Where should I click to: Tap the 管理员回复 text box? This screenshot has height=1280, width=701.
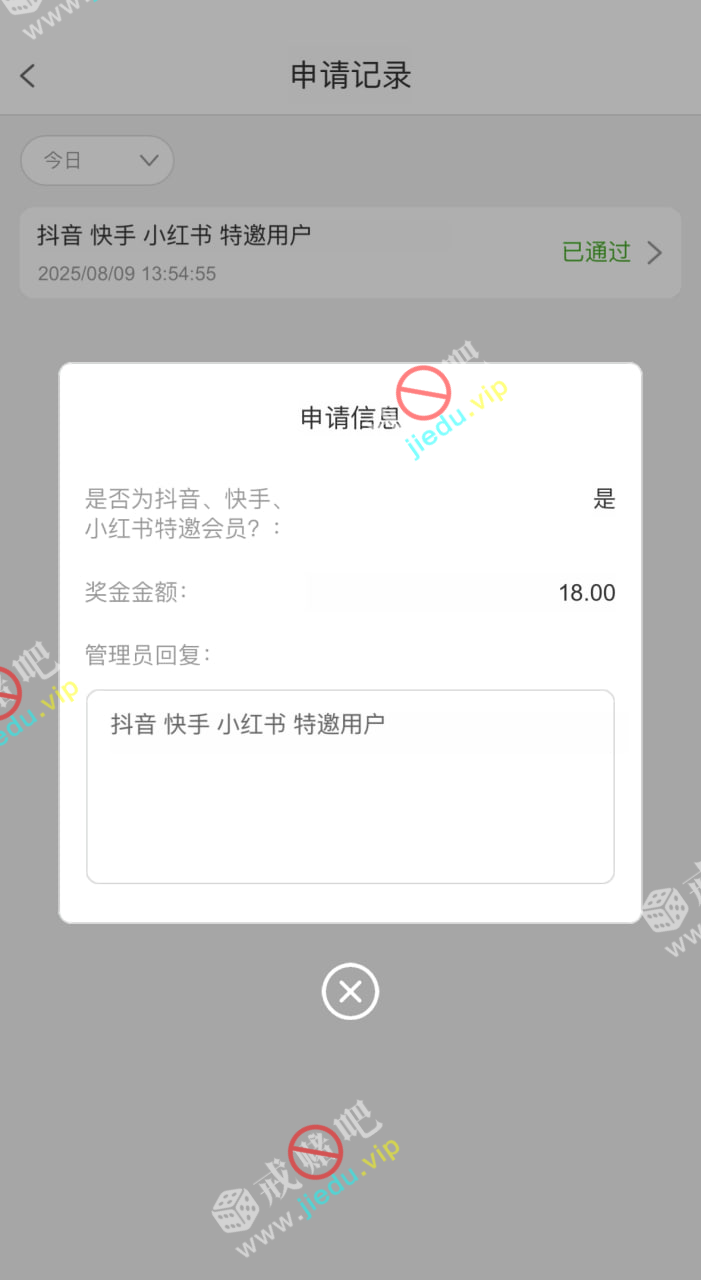coord(350,786)
